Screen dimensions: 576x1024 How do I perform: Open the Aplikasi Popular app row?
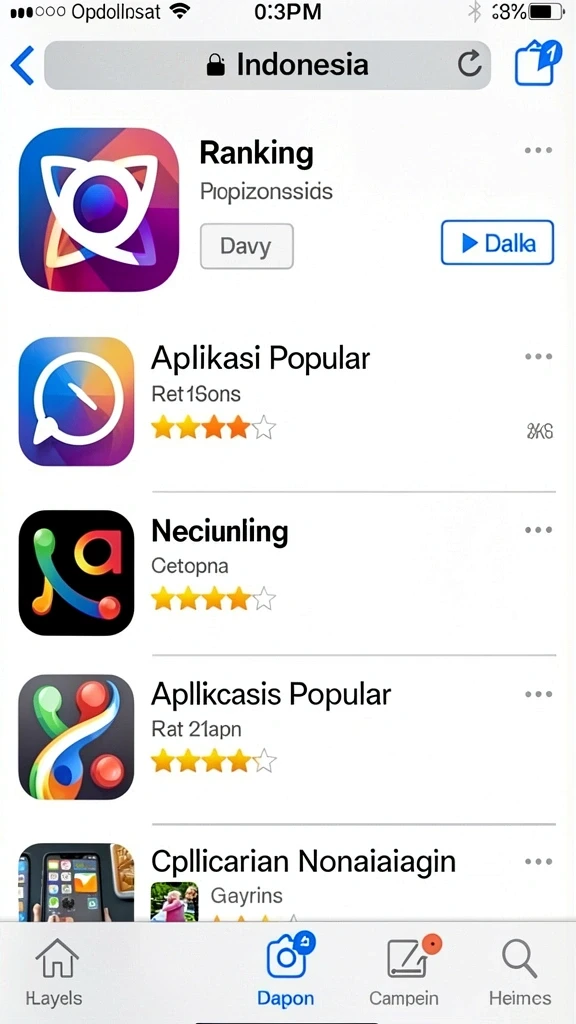click(287, 401)
